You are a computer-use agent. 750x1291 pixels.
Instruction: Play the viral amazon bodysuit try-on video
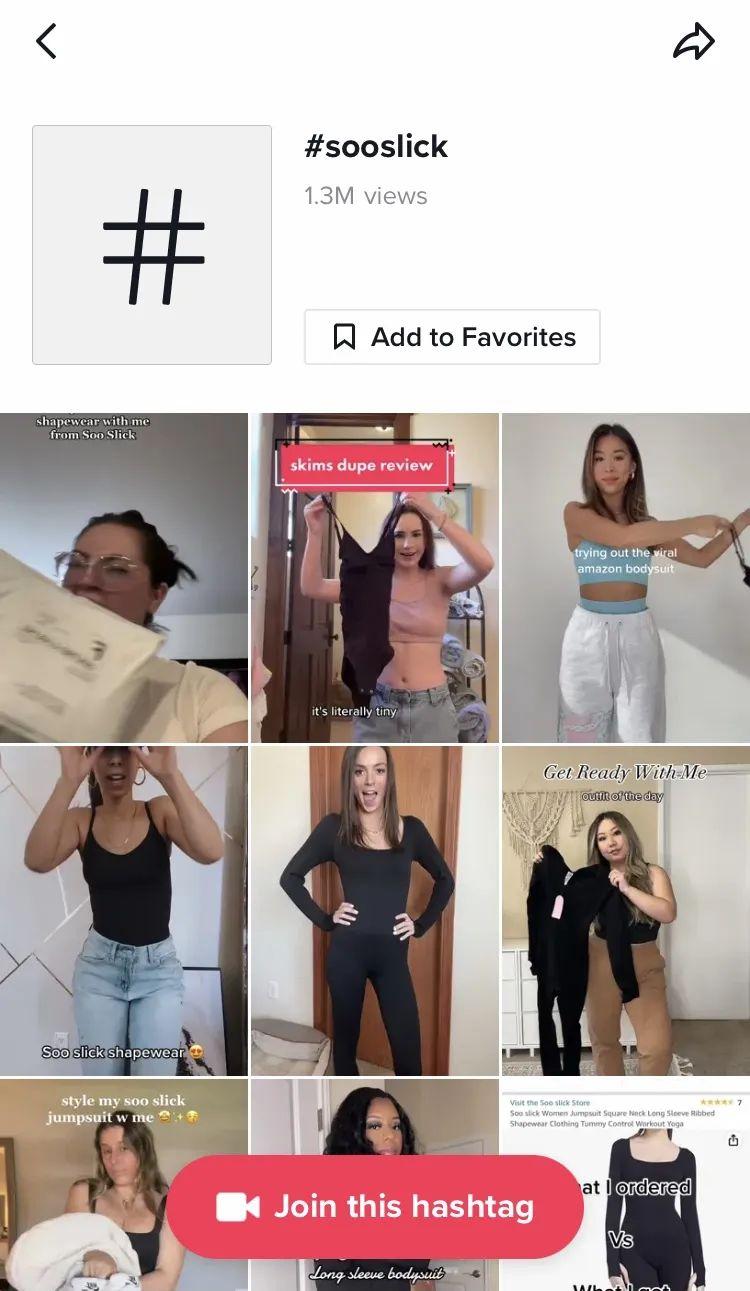click(x=625, y=576)
